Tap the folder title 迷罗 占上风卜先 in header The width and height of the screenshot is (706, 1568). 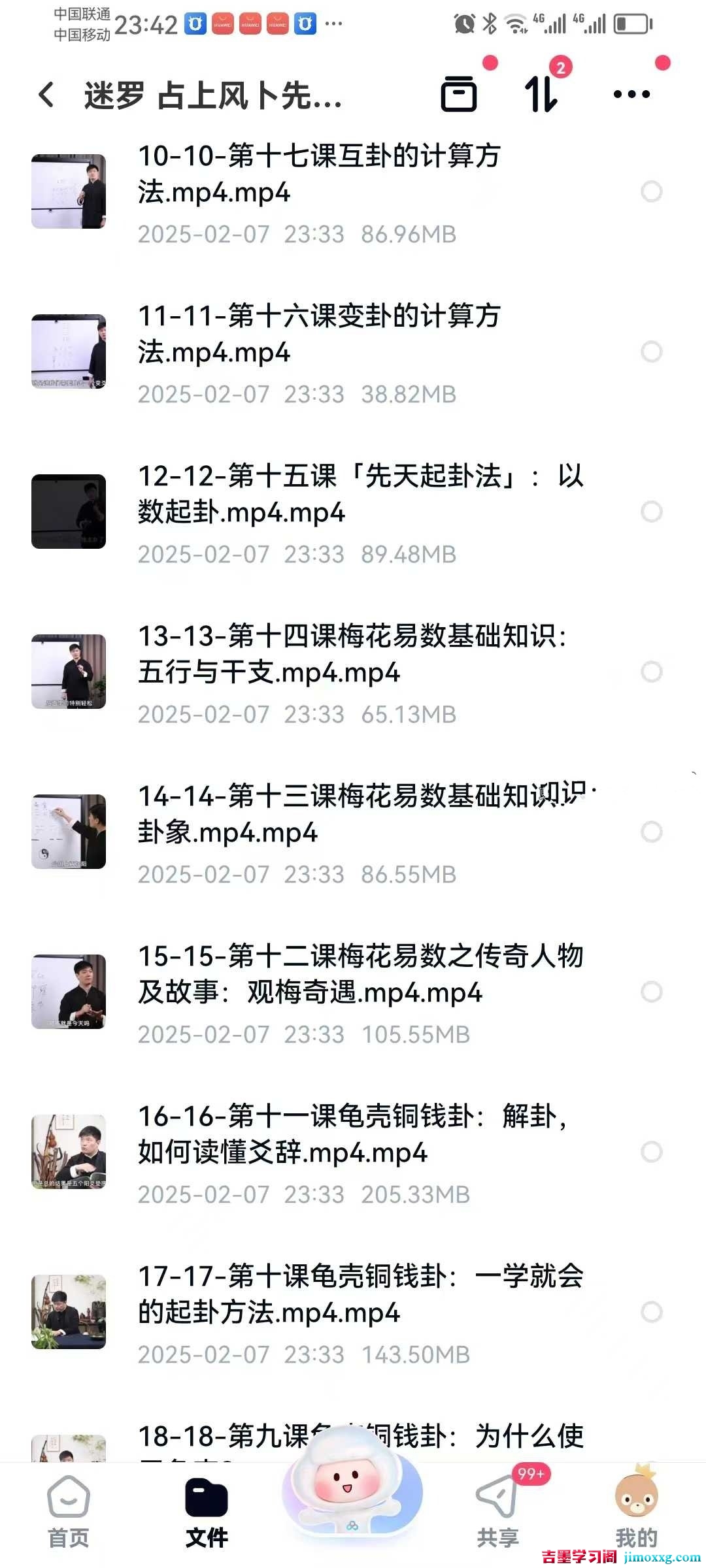tap(209, 94)
